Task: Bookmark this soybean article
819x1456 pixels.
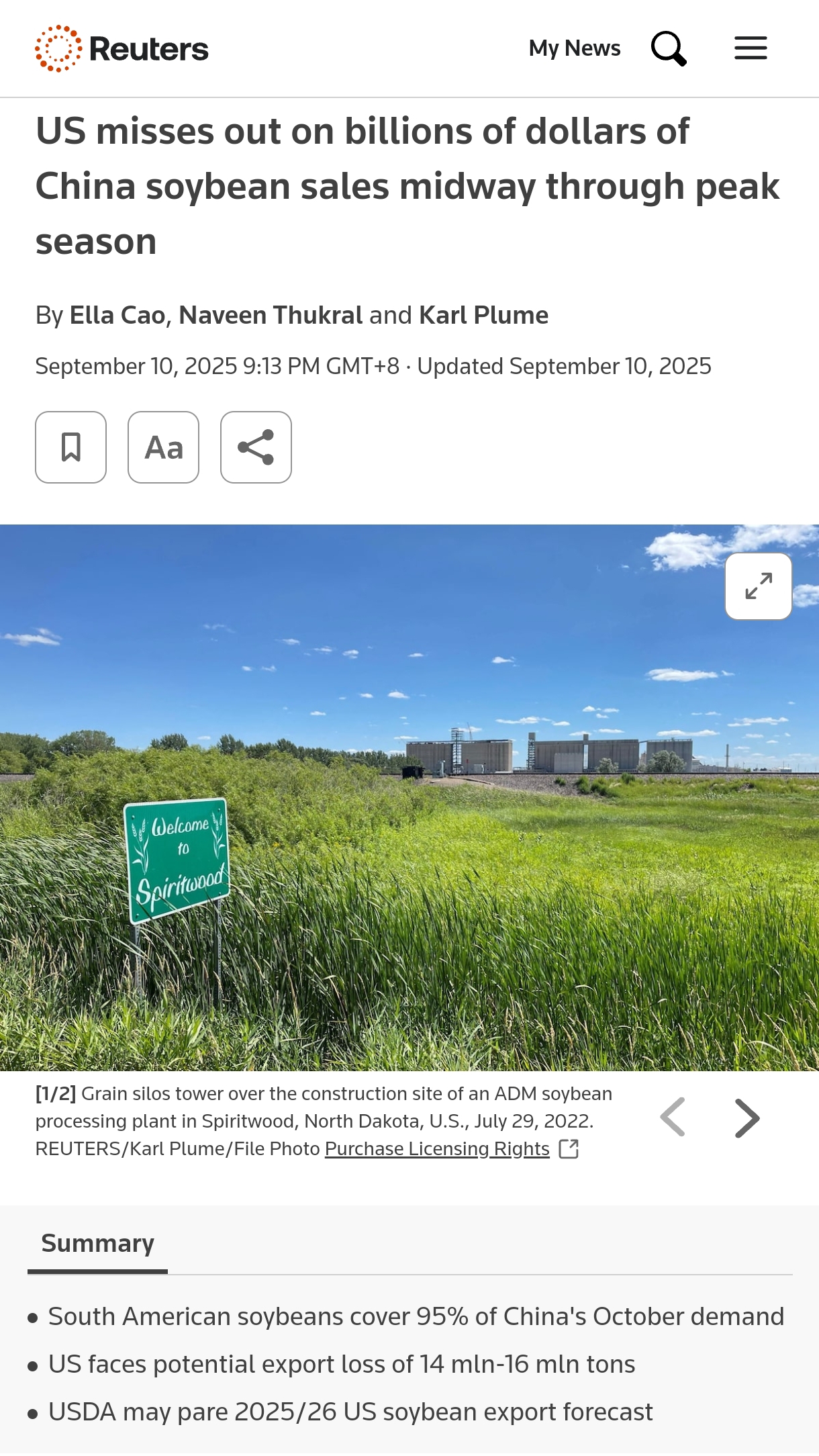Action: 71,447
